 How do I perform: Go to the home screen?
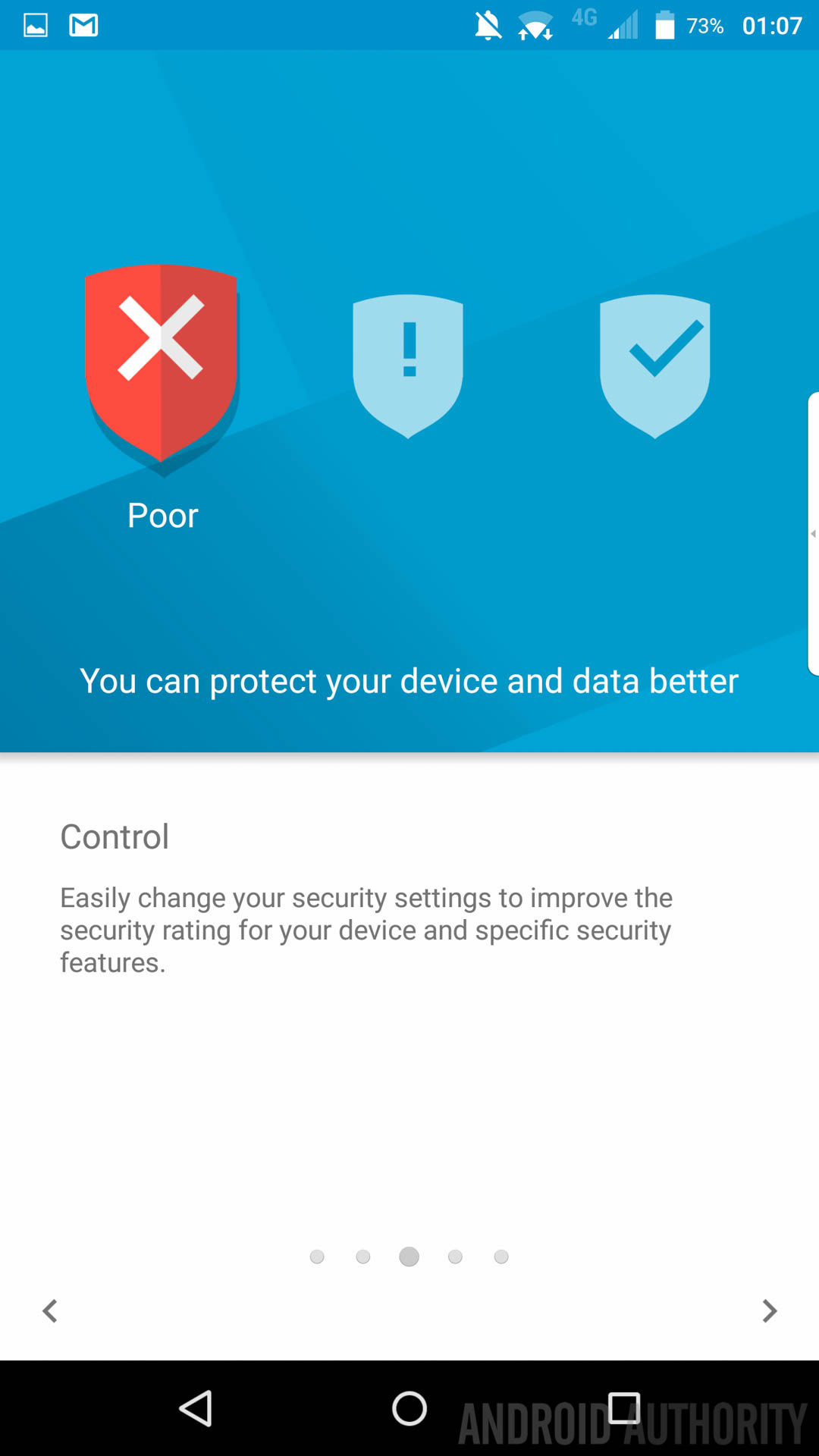click(x=409, y=1408)
